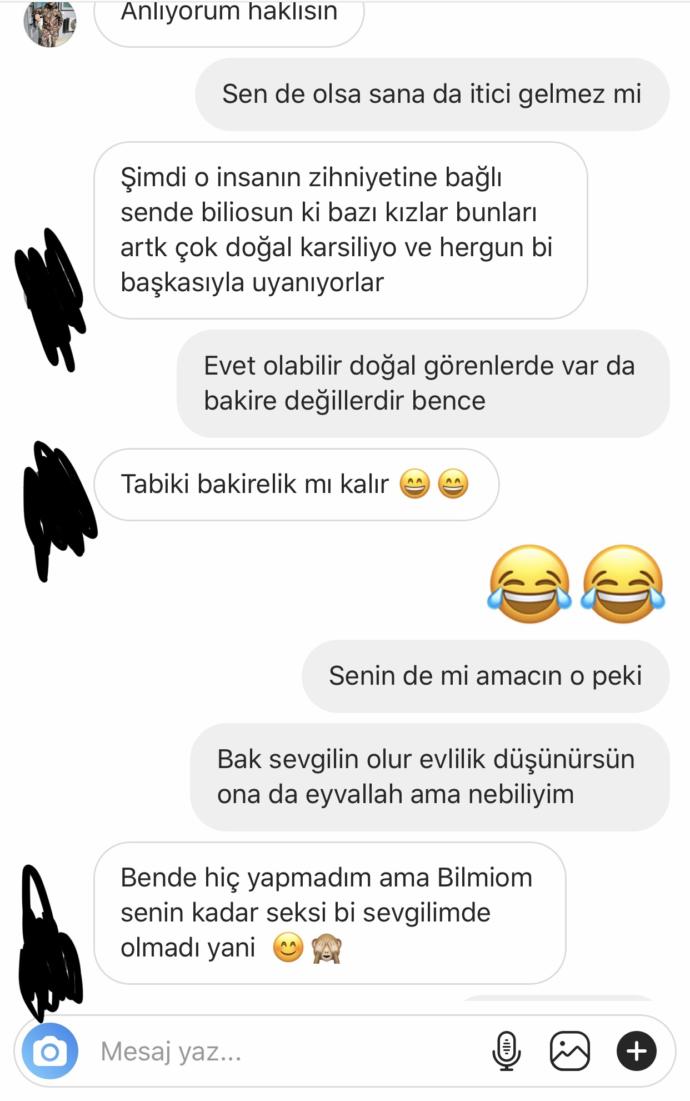
Task: Open the camera from the message bar
Action: coord(50,1051)
